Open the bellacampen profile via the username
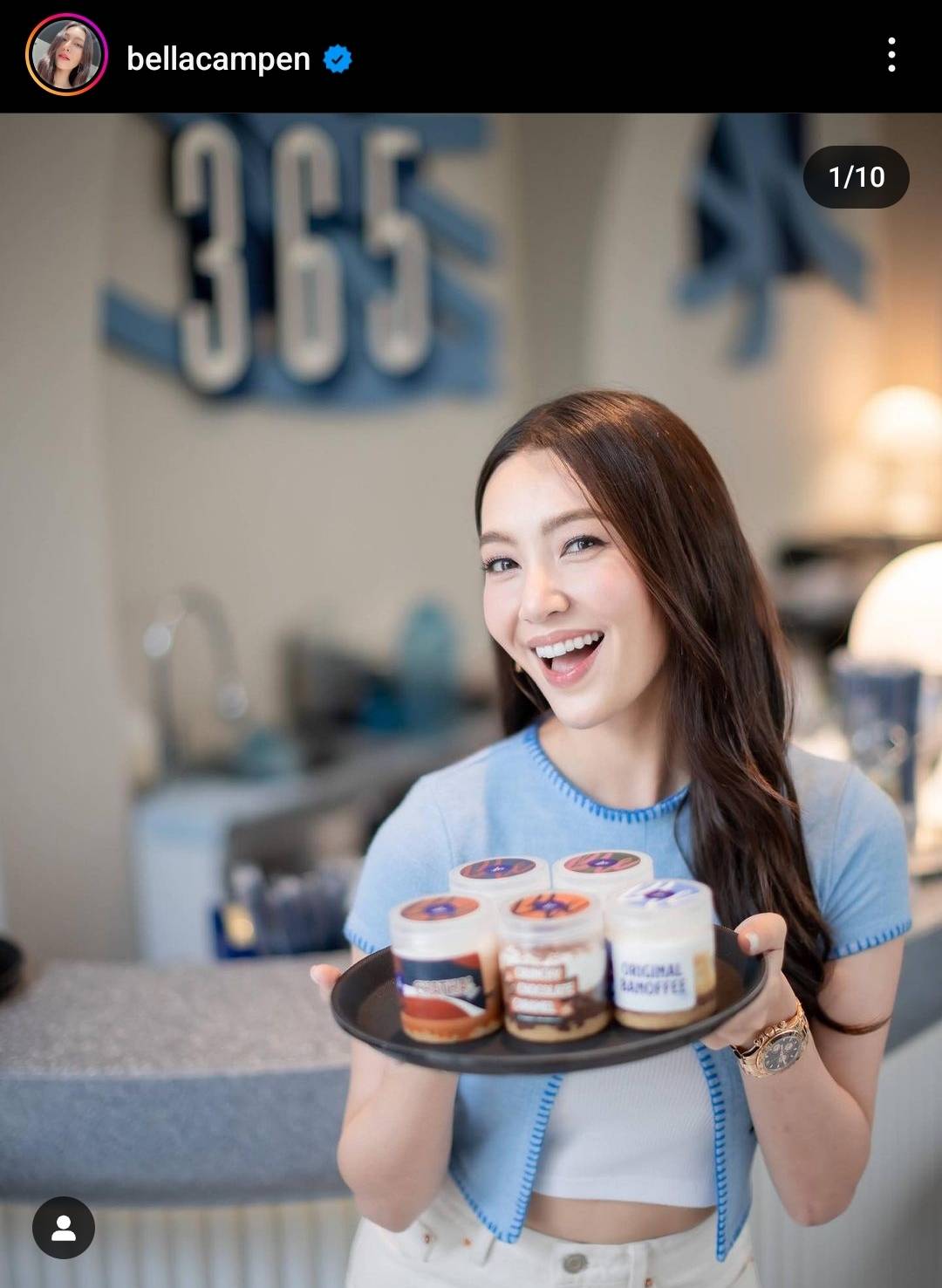The image size is (942, 1288). tap(218, 58)
